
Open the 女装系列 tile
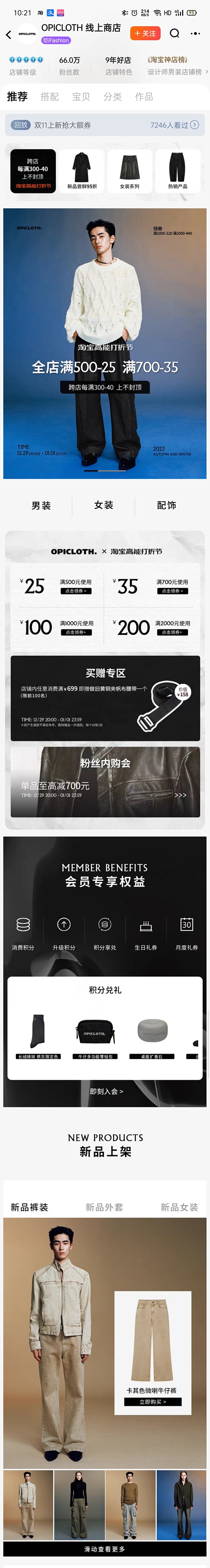[x=130, y=171]
